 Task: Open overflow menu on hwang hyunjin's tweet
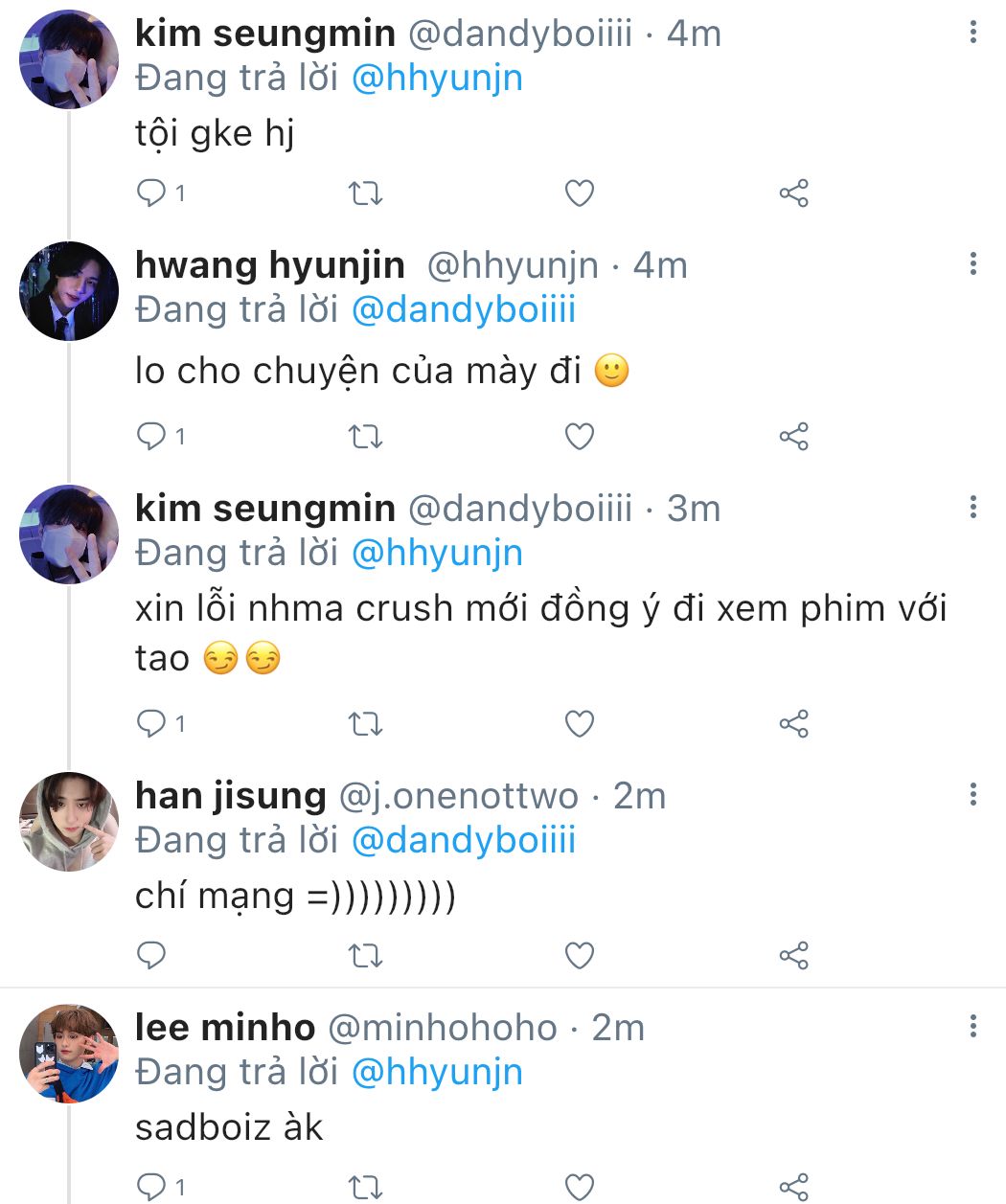[972, 264]
